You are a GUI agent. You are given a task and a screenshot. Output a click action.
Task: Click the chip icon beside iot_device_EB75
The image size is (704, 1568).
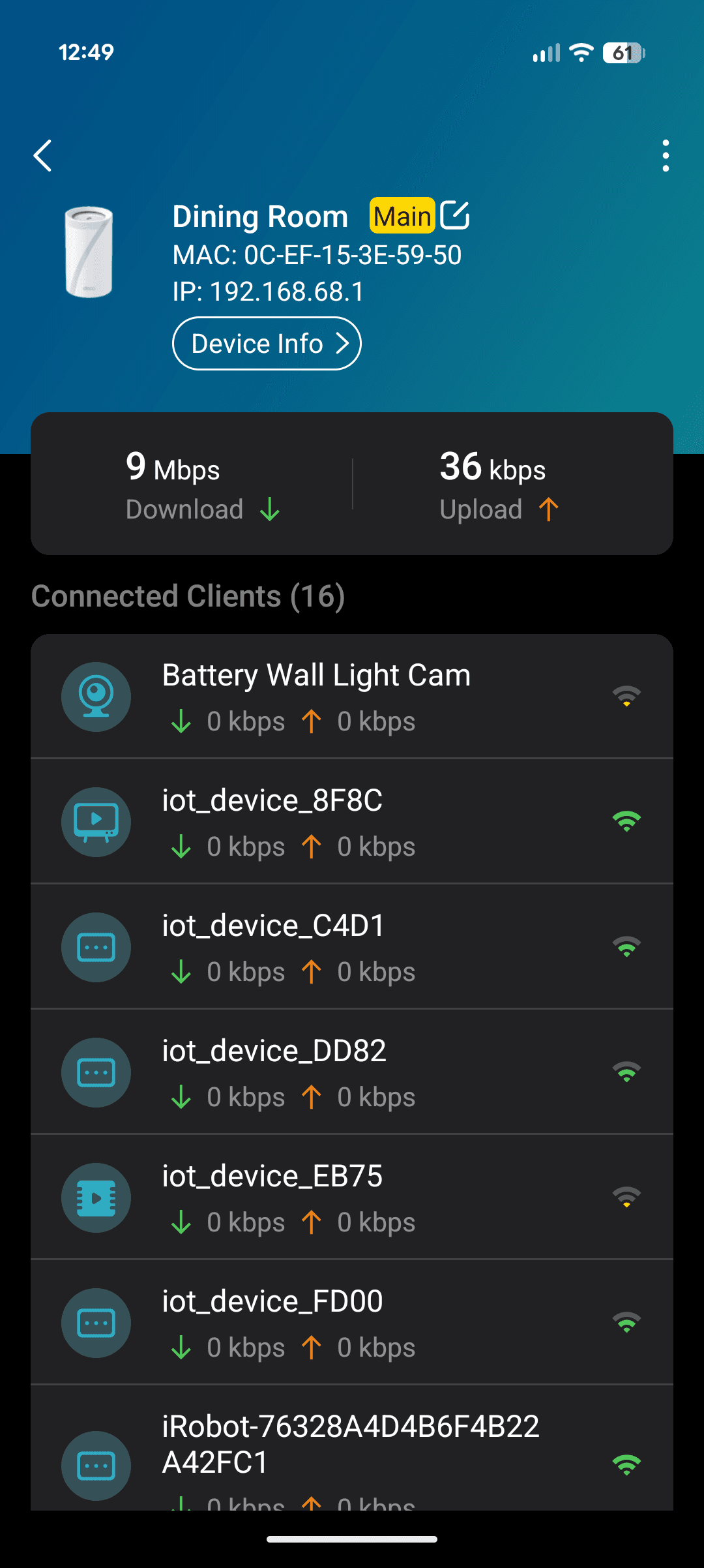tap(96, 1198)
